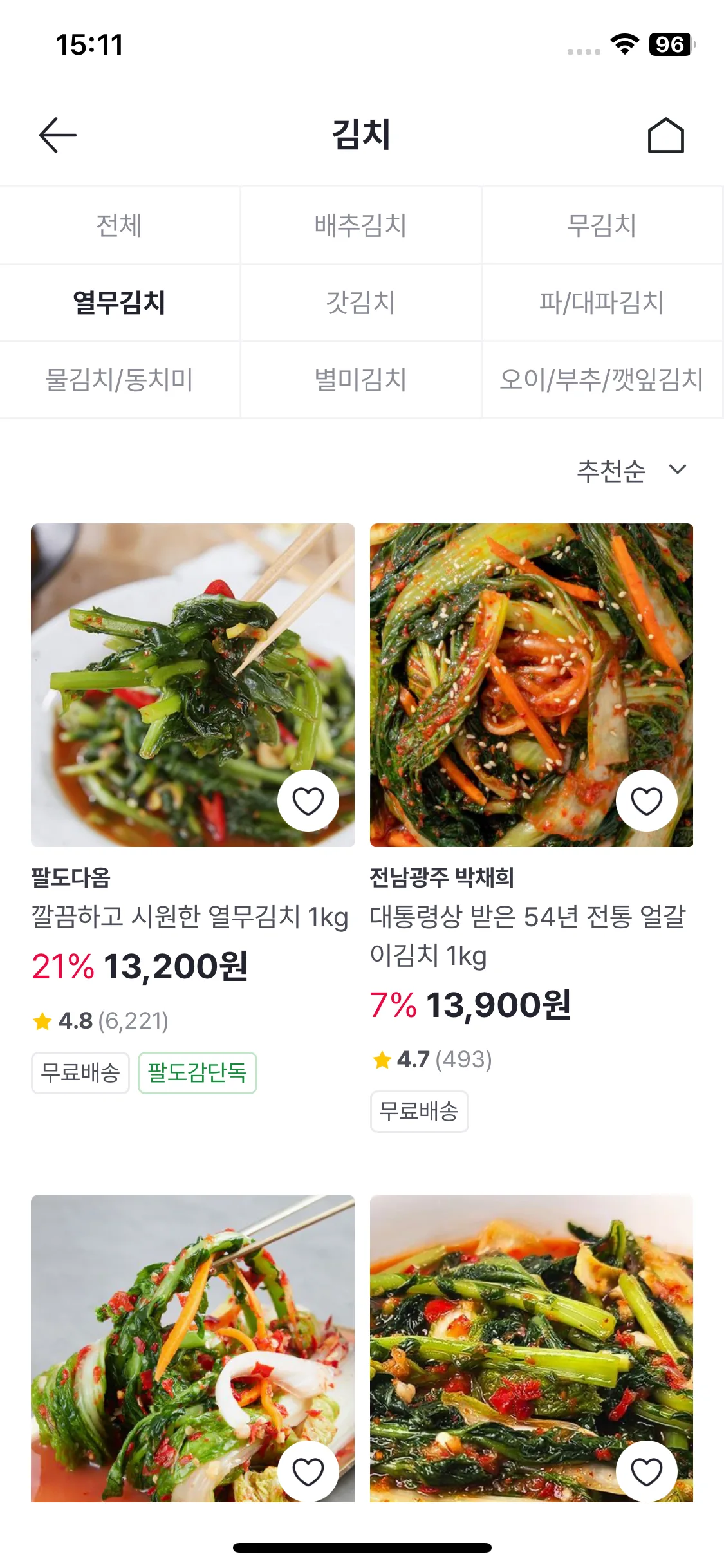724x1568 pixels.
Task: Tap the 열무김치 category tab
Action: (x=120, y=303)
